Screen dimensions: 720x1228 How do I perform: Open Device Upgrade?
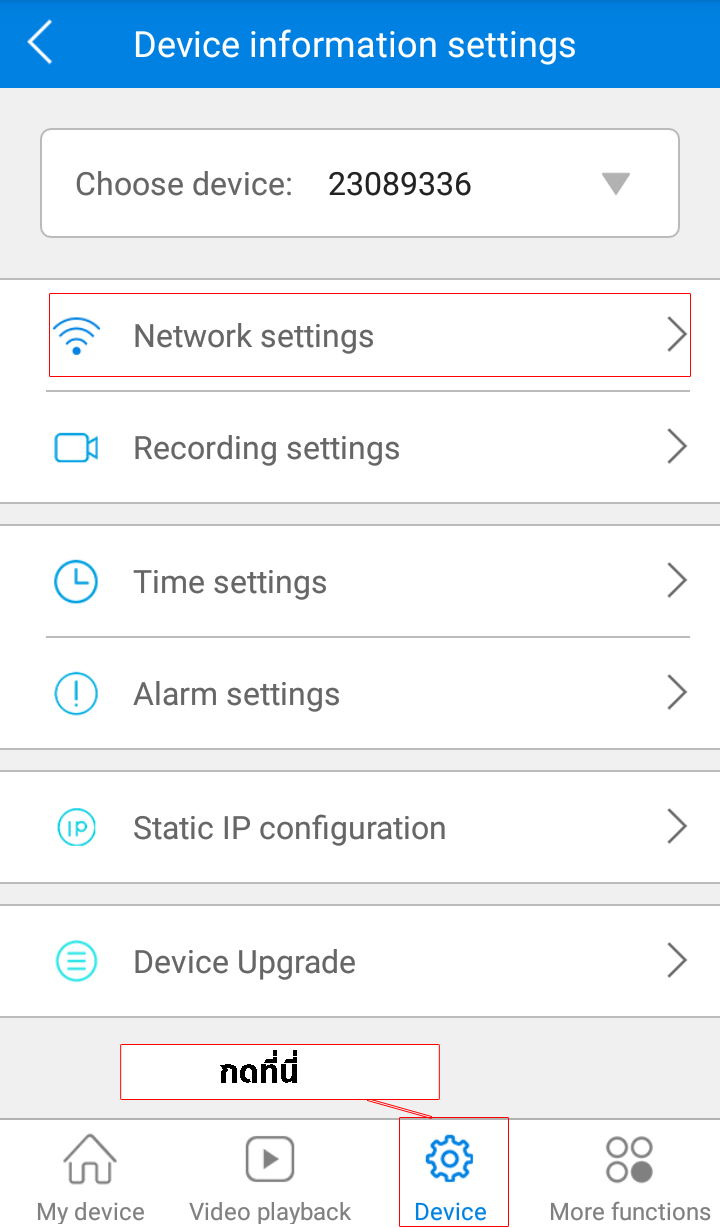point(360,961)
